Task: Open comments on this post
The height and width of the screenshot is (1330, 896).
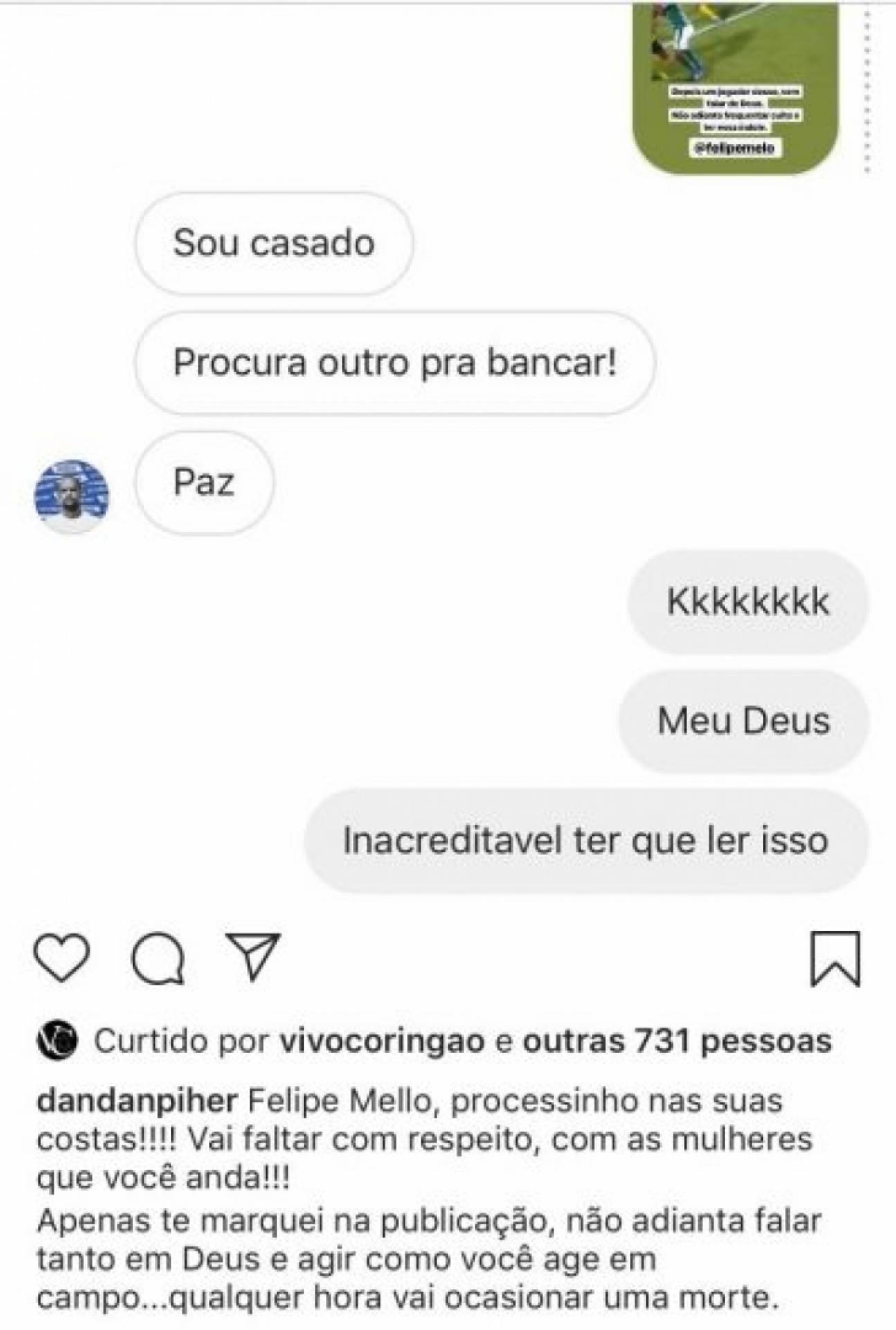Action: (158, 959)
